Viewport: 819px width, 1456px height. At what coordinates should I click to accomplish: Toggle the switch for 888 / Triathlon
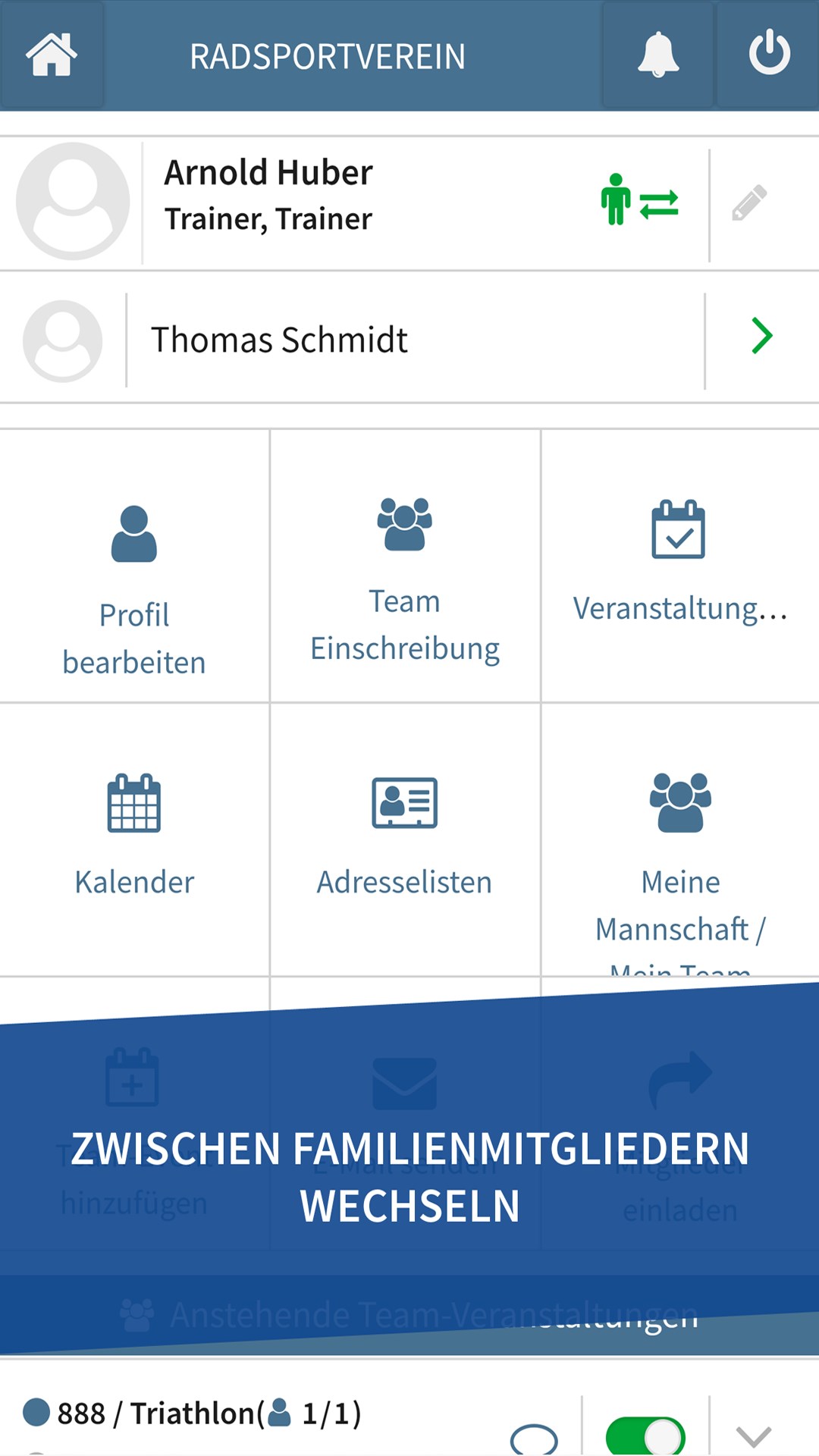coord(645,1436)
